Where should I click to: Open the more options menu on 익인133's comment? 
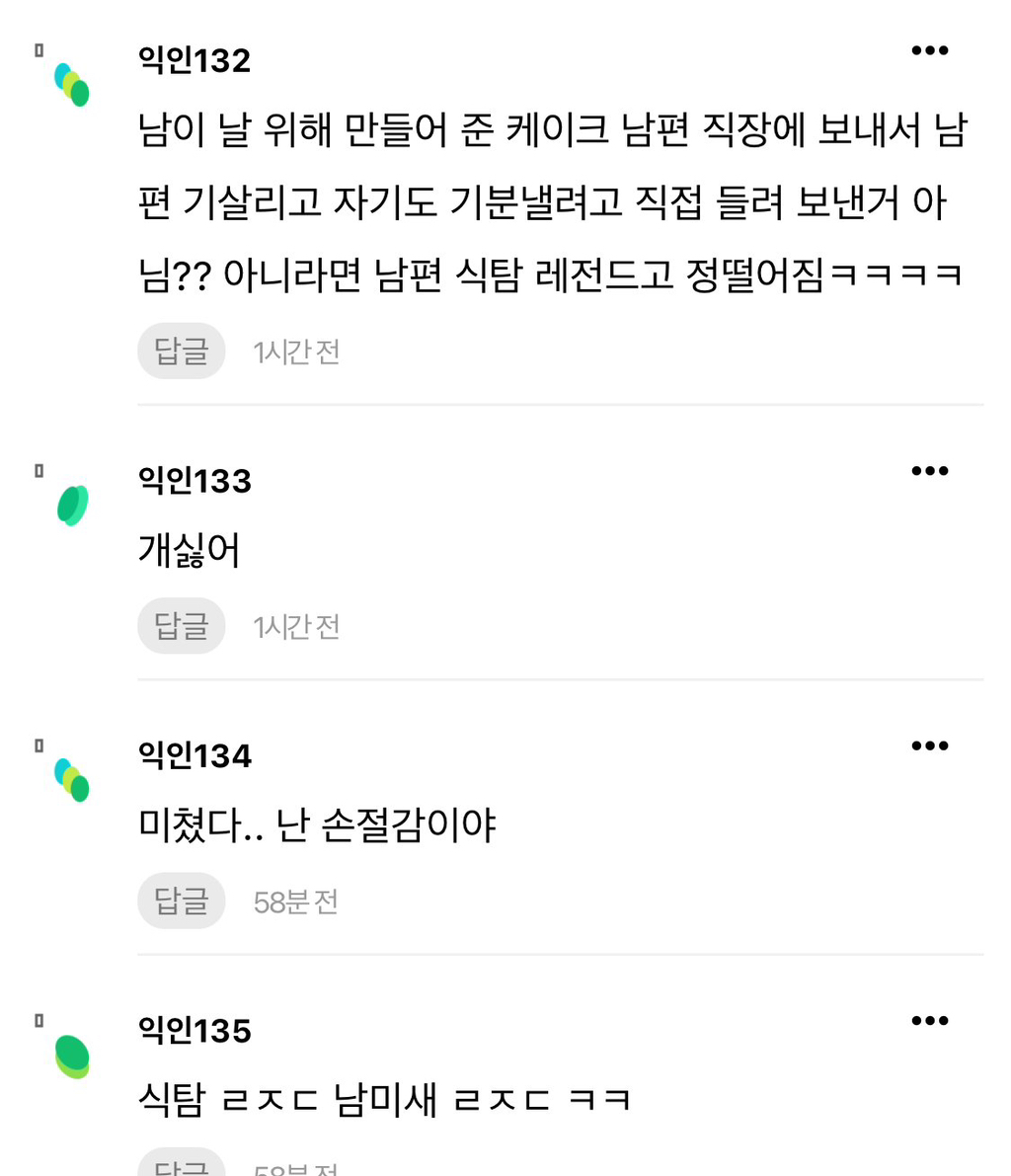pos(929,472)
